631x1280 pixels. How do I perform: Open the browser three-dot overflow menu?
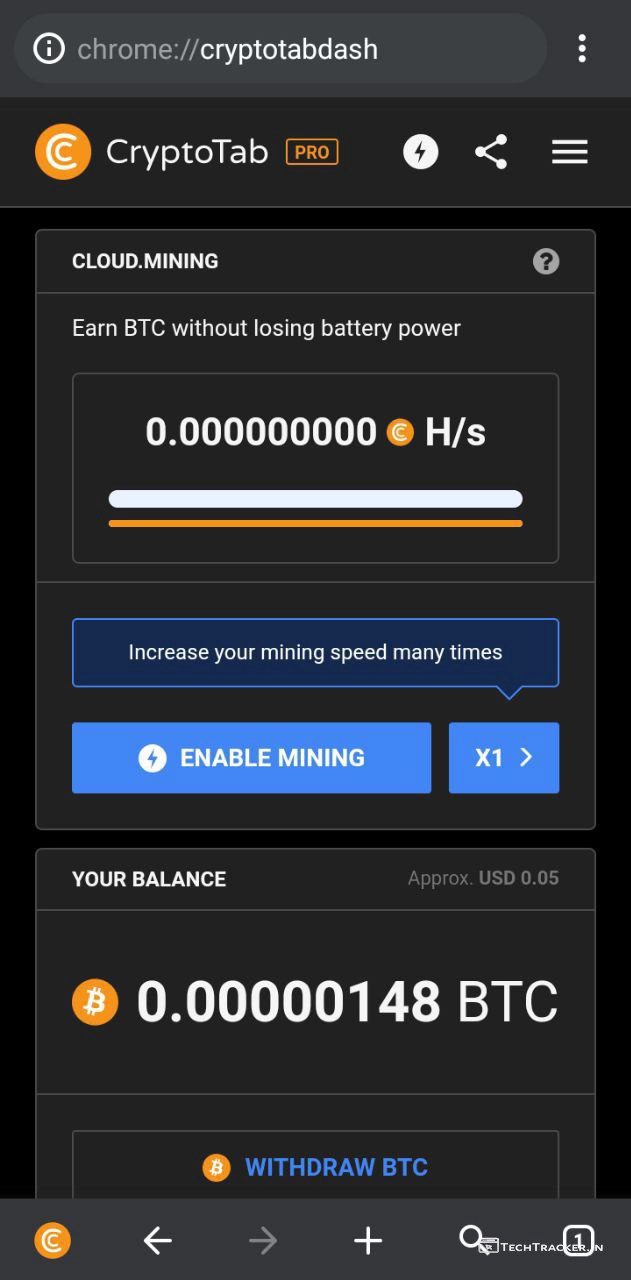(582, 48)
